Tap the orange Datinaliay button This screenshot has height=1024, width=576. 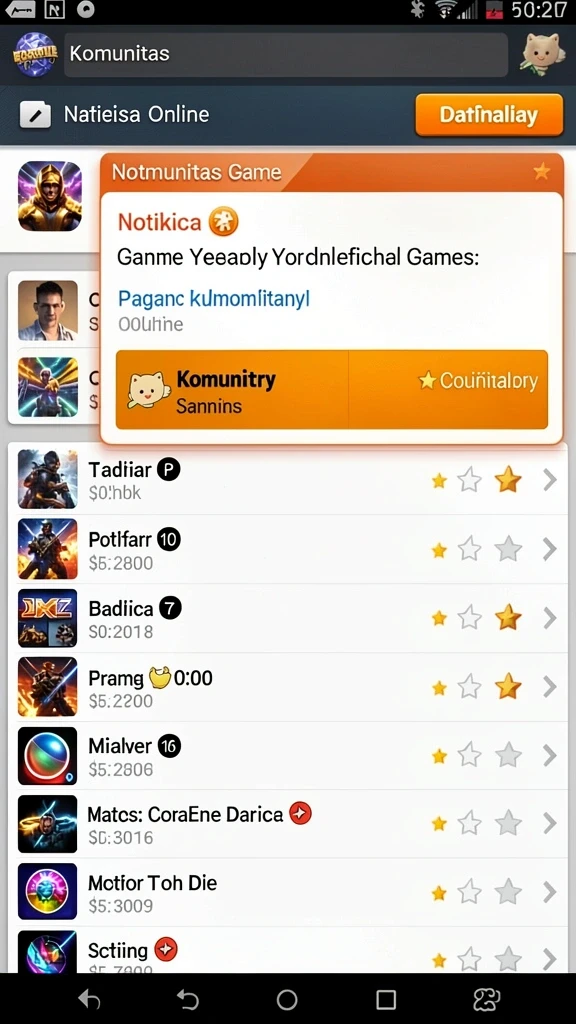point(489,115)
